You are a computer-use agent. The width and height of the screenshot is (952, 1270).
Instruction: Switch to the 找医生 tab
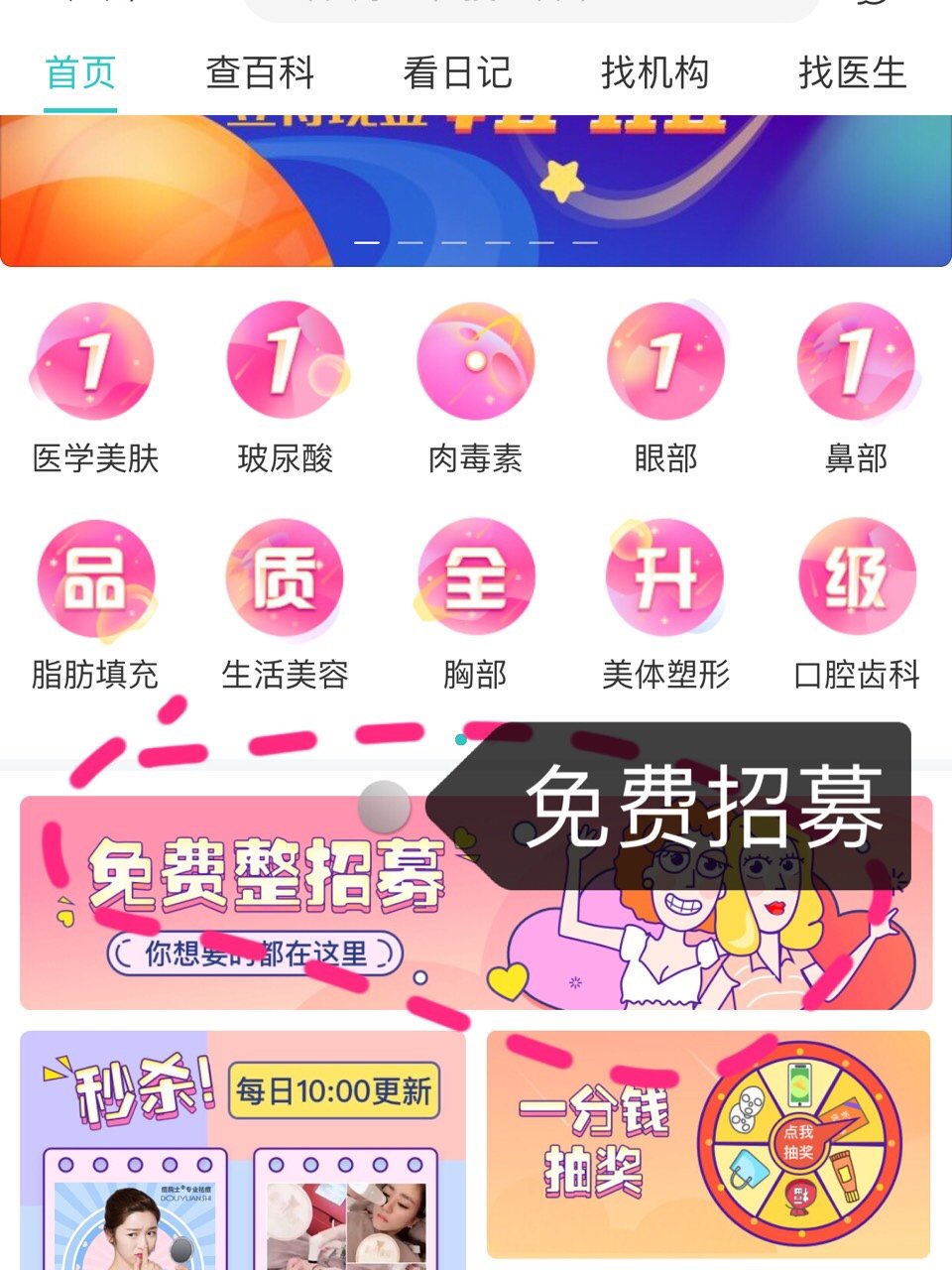[x=852, y=73]
